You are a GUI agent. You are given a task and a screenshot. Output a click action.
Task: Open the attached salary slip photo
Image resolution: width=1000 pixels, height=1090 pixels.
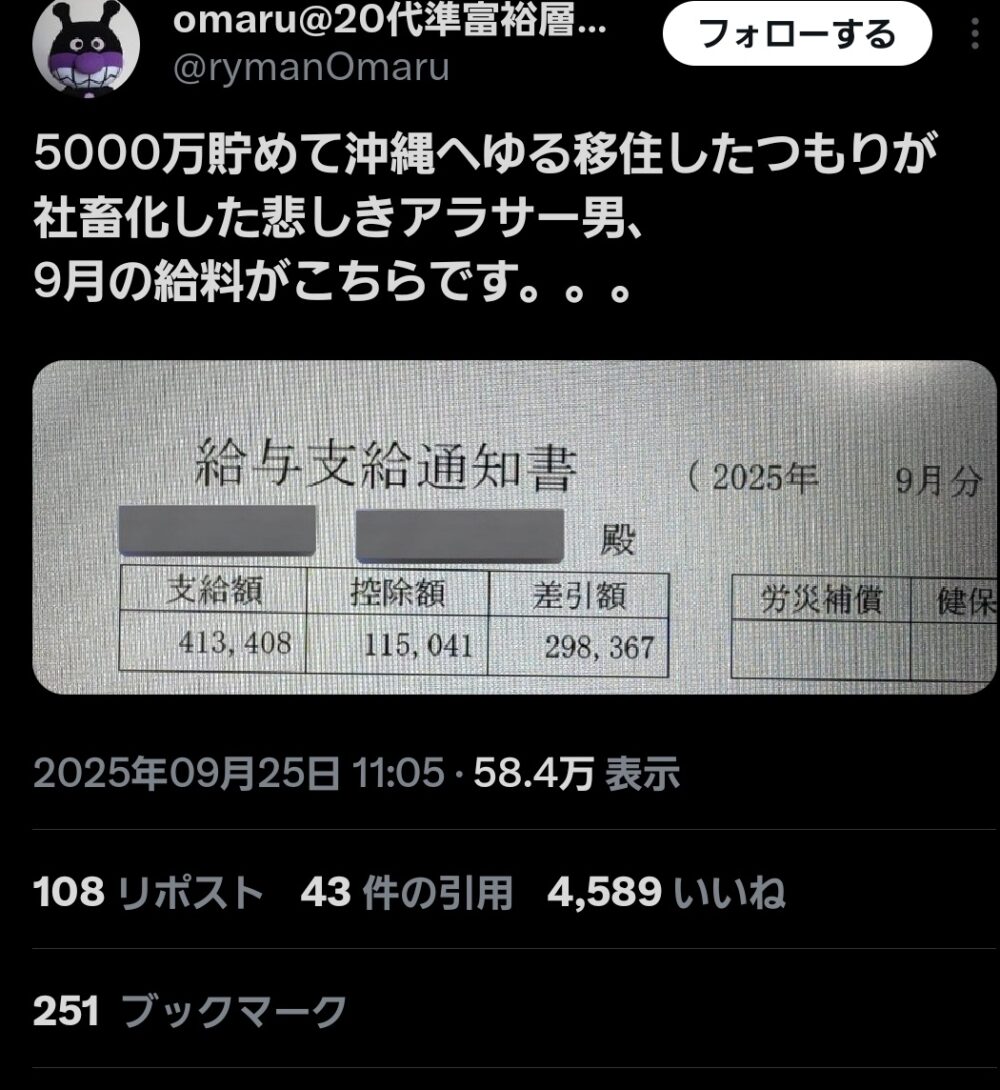pyautogui.click(x=515, y=527)
